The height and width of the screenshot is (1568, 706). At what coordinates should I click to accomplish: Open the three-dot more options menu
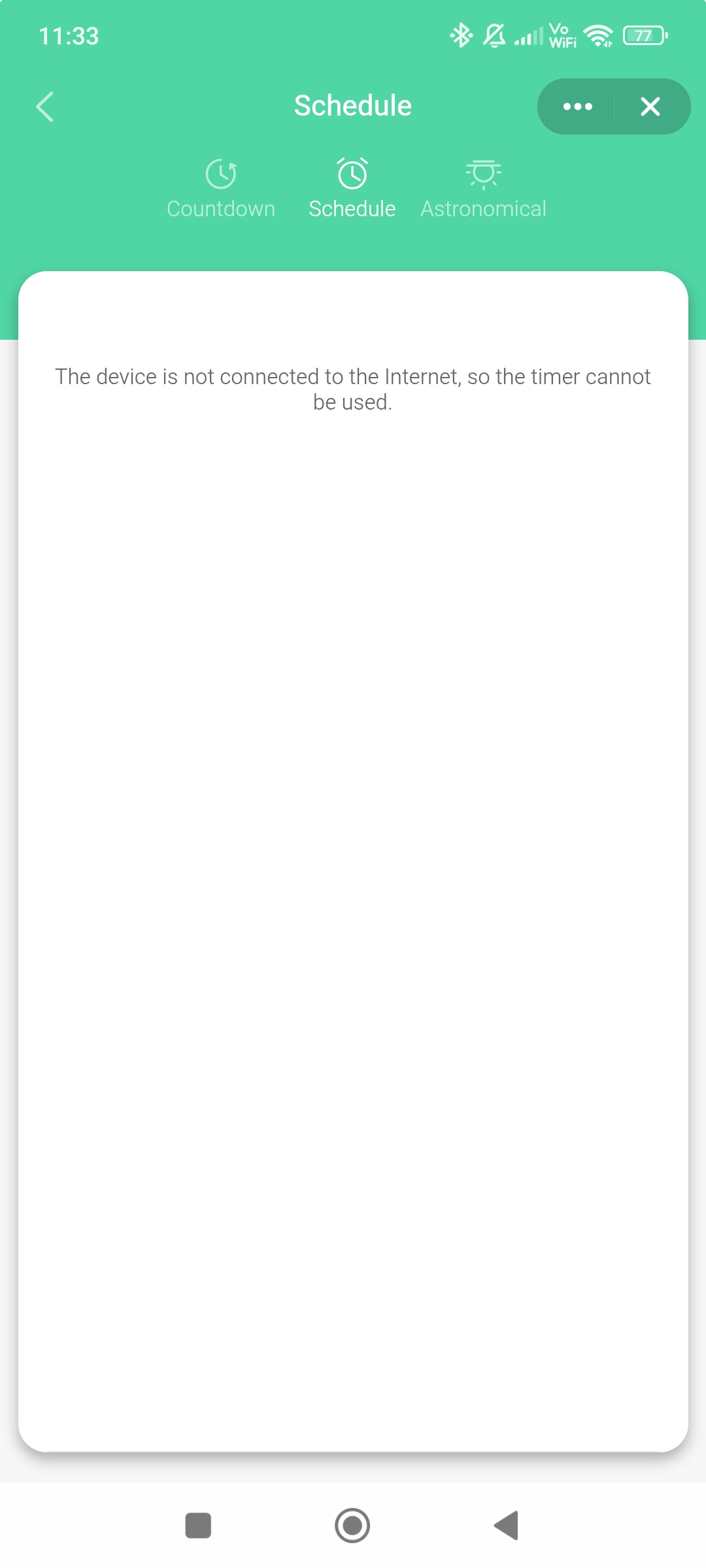[577, 106]
